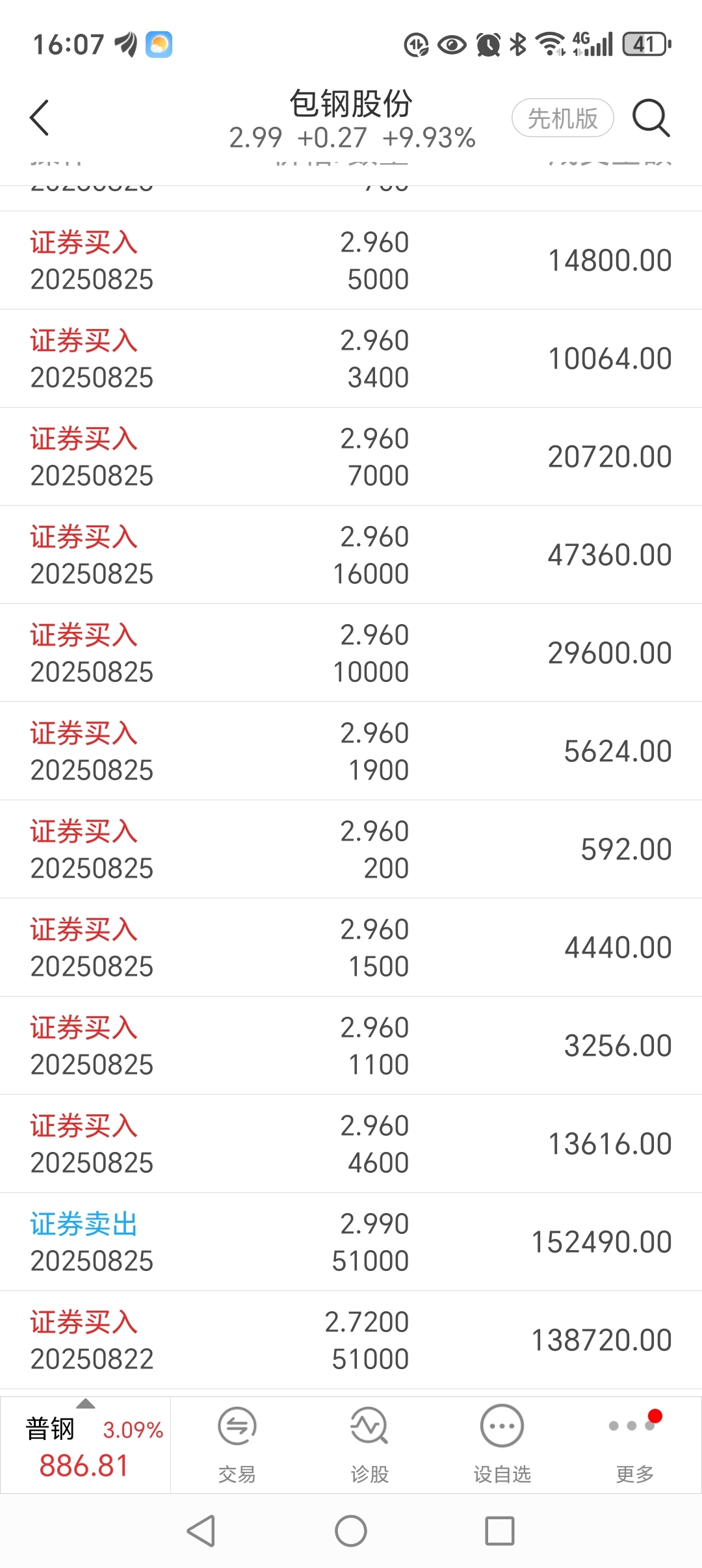Tap the system home button
The image size is (702, 1568).
pyautogui.click(x=351, y=1531)
